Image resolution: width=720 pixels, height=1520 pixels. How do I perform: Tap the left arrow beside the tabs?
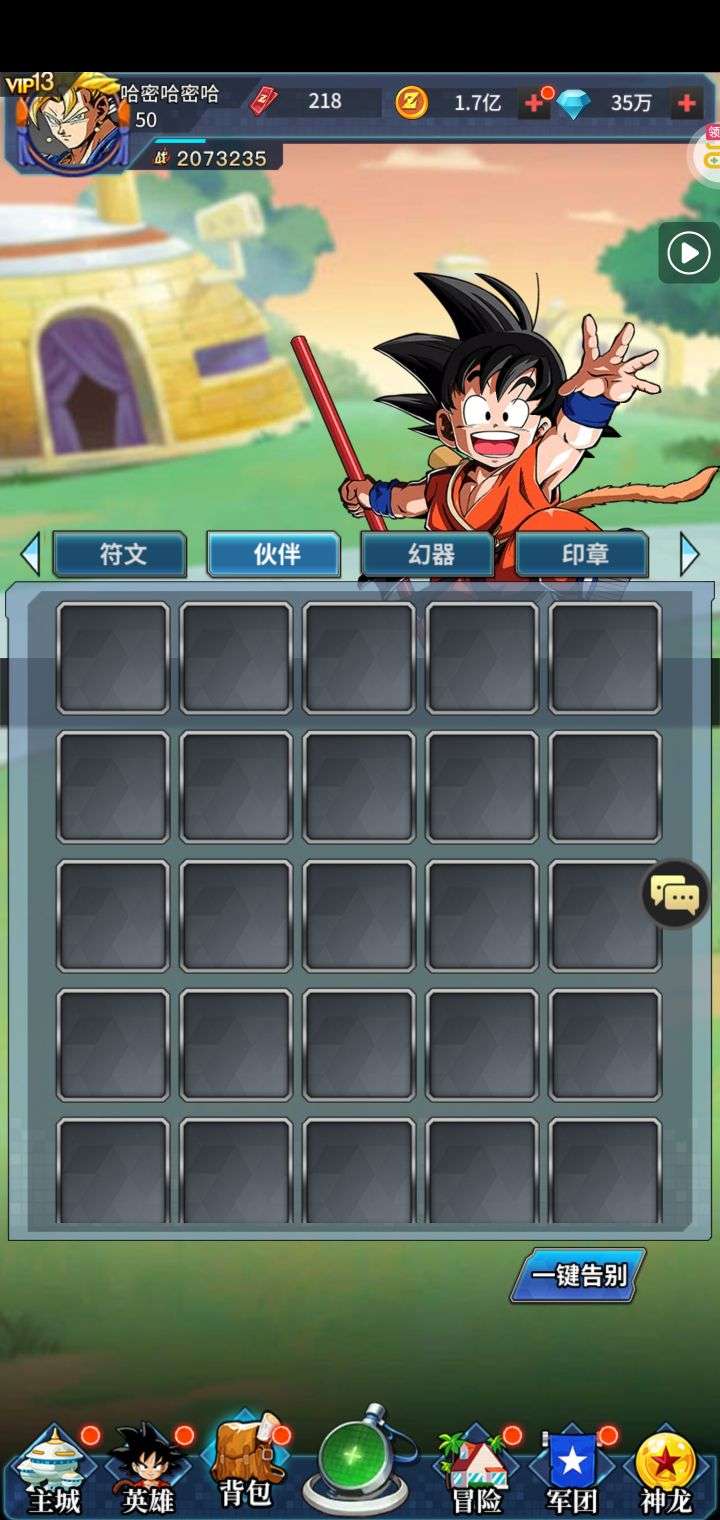pyautogui.click(x=30, y=554)
